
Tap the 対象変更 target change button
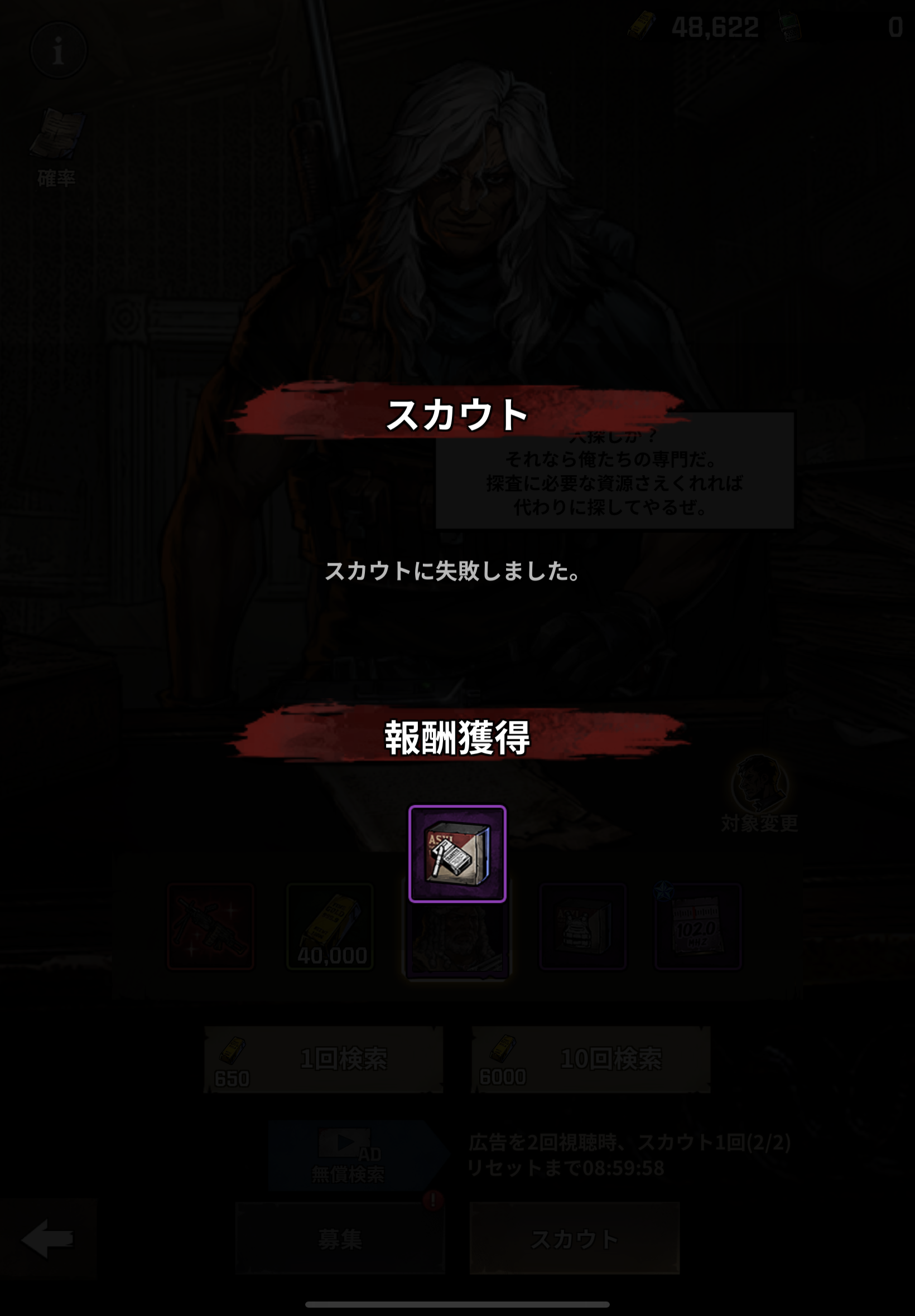coord(759,794)
